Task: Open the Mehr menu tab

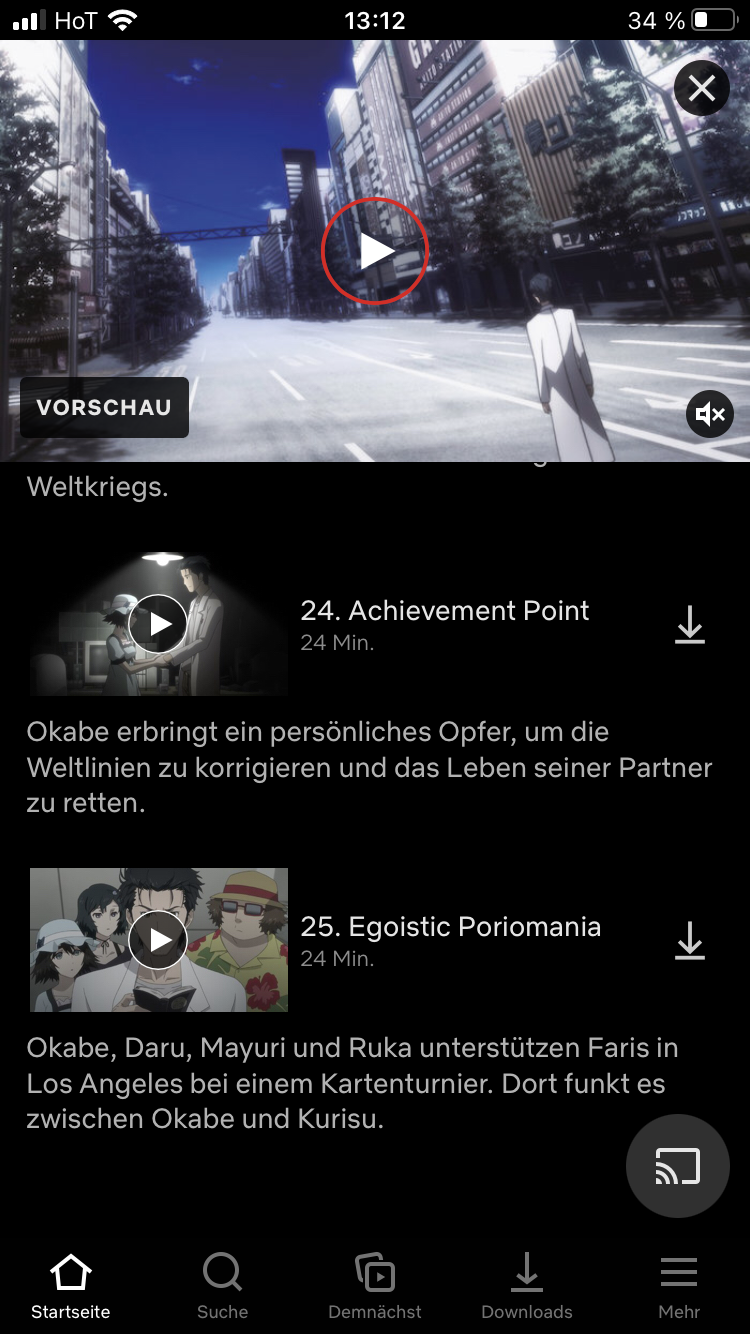Action: 679,1287
